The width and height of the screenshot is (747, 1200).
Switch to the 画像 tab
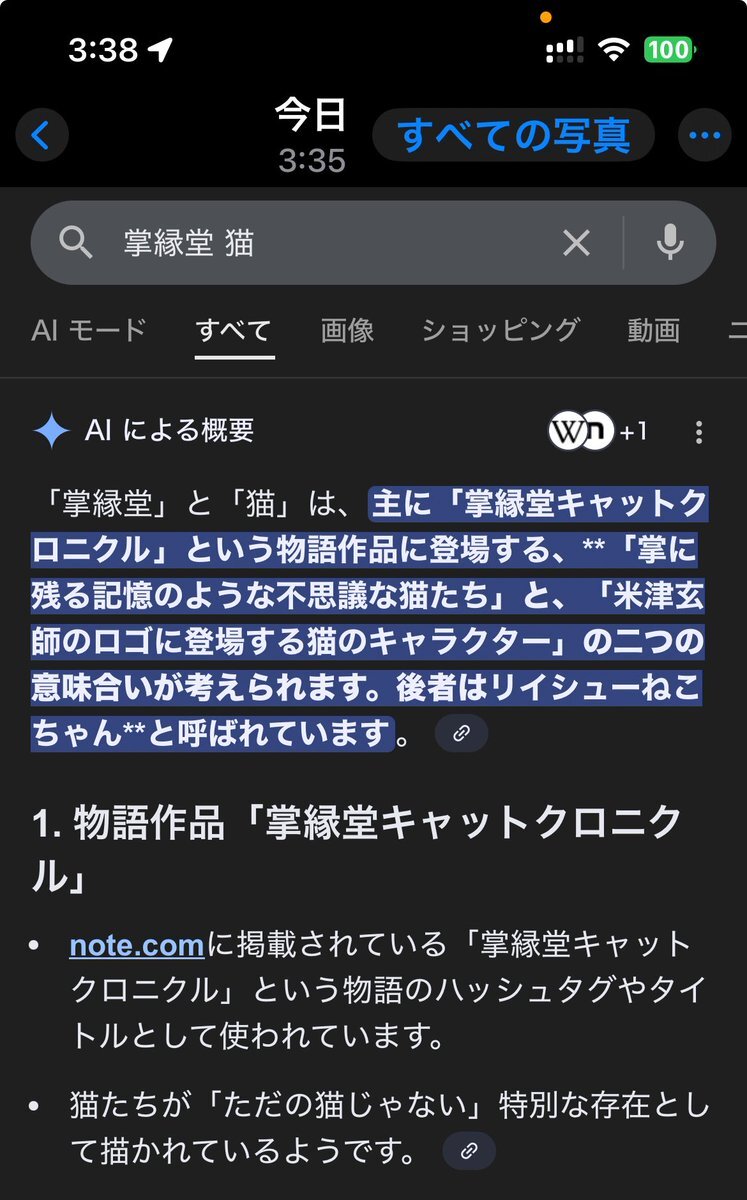click(347, 330)
